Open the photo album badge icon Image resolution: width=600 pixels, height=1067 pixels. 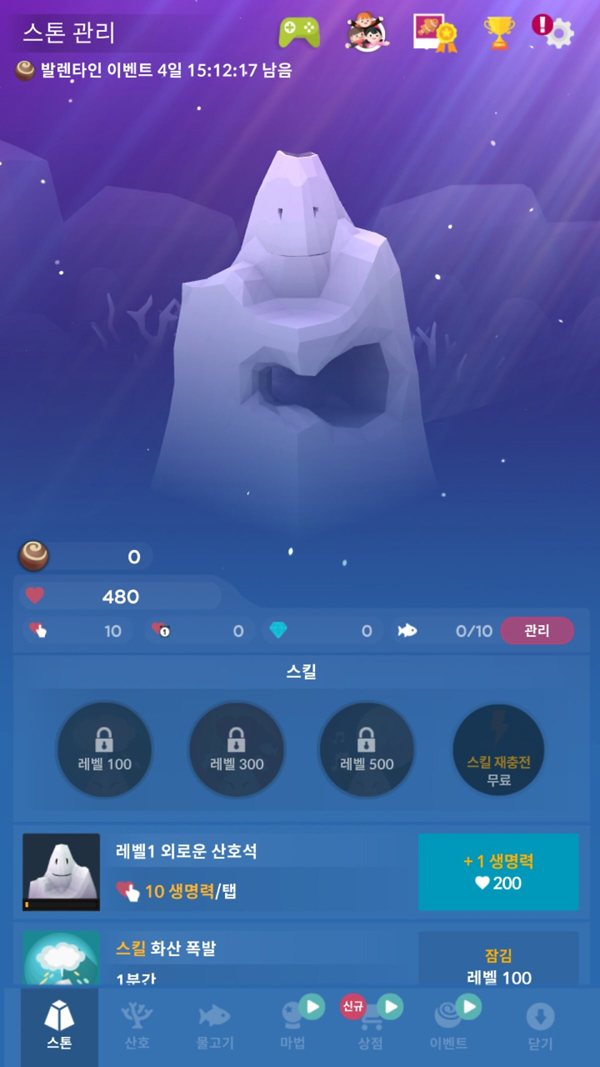(x=434, y=33)
